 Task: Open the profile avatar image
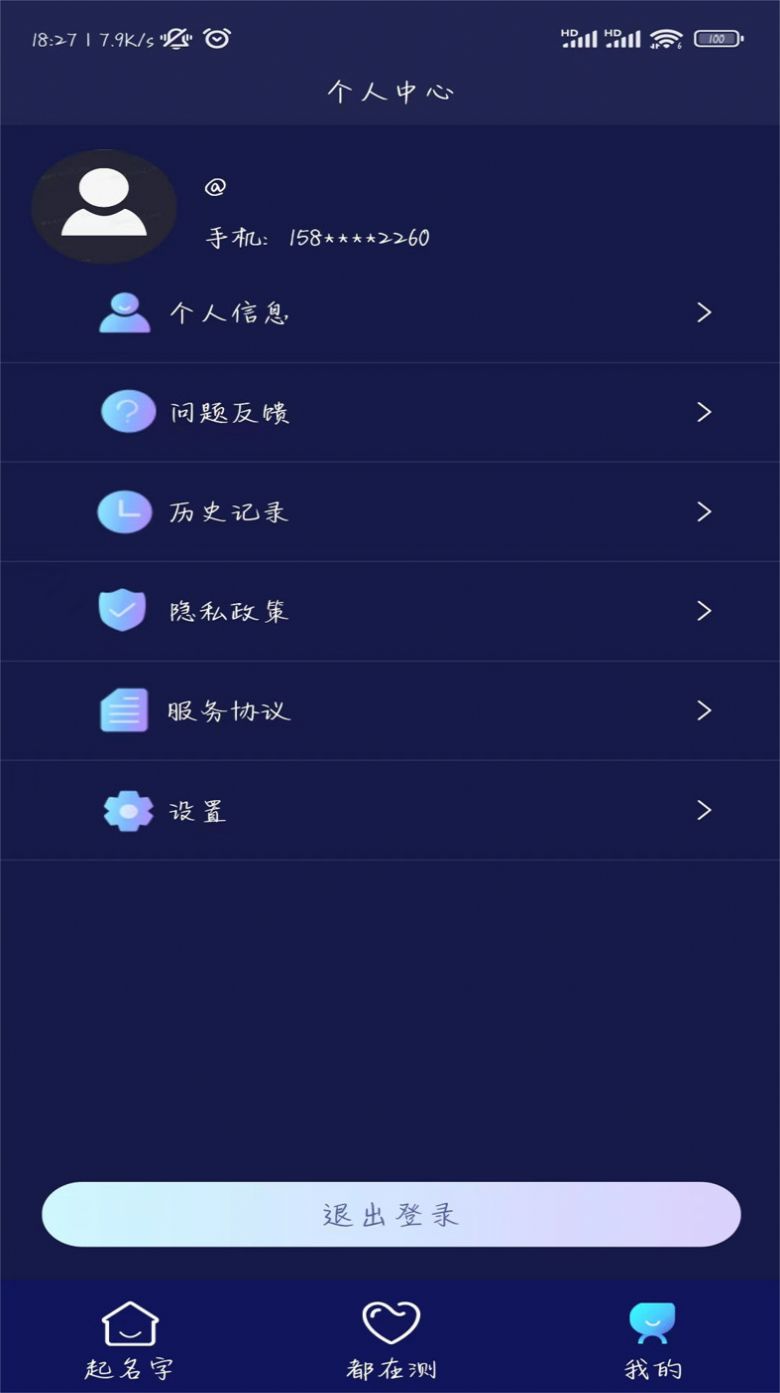pyautogui.click(x=105, y=207)
